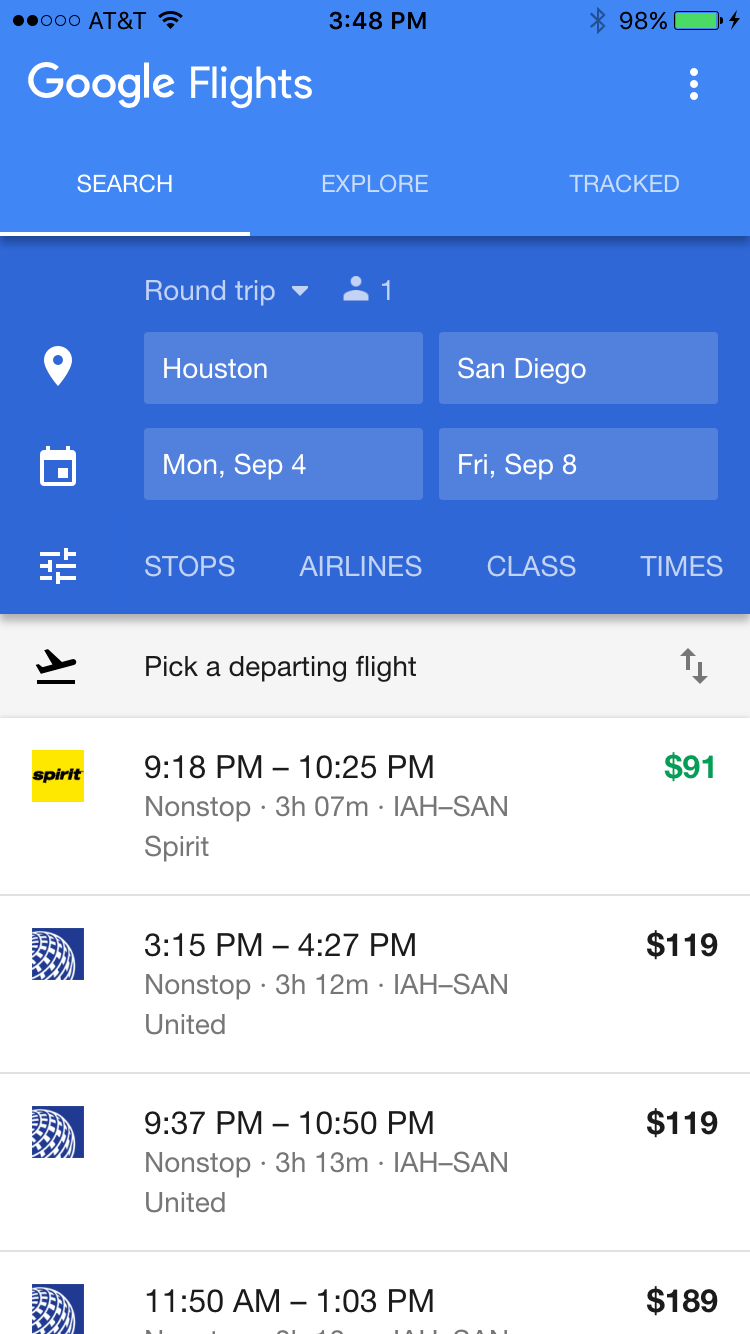The image size is (750, 1334).
Task: Expand the Round trip dropdown
Action: pyautogui.click(x=227, y=291)
